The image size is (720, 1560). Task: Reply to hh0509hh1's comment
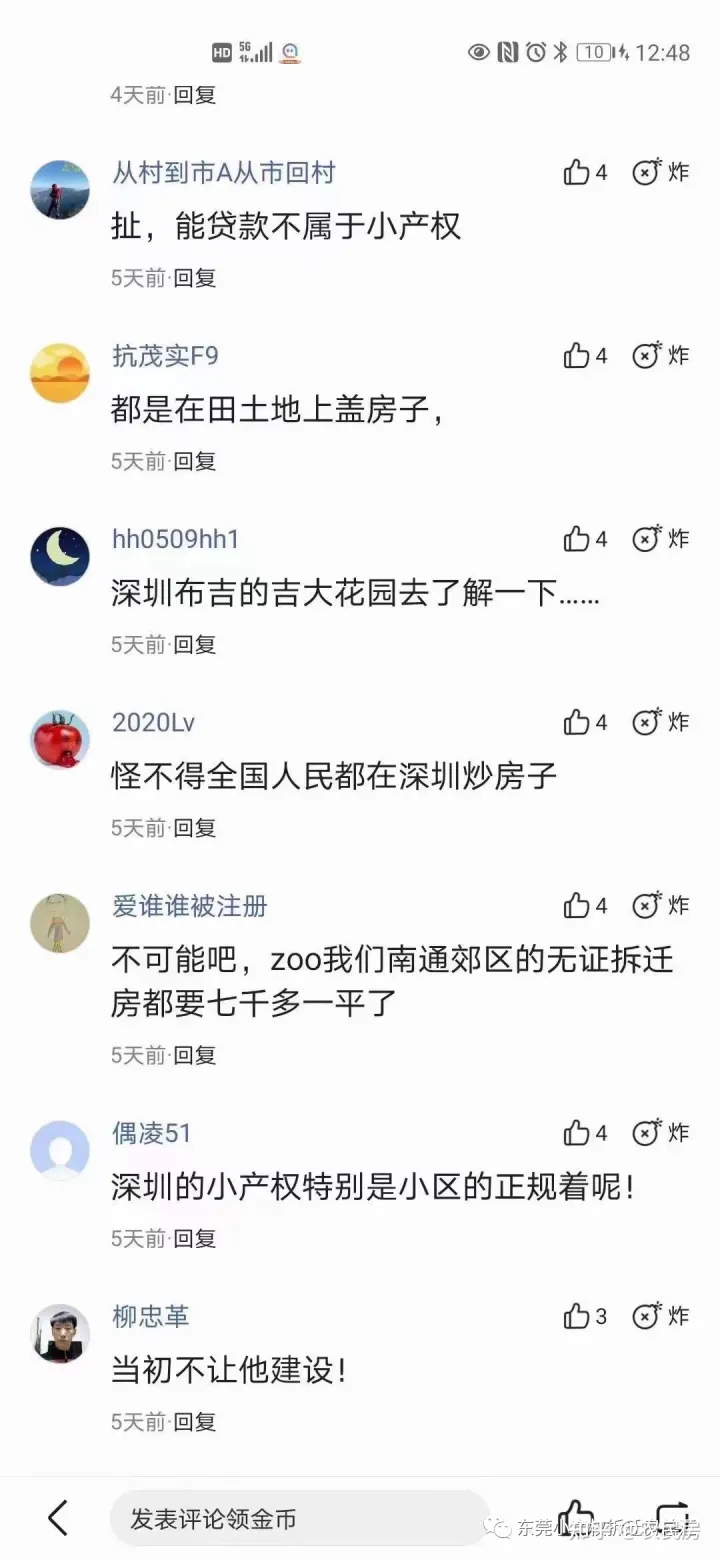pyautogui.click(x=195, y=645)
